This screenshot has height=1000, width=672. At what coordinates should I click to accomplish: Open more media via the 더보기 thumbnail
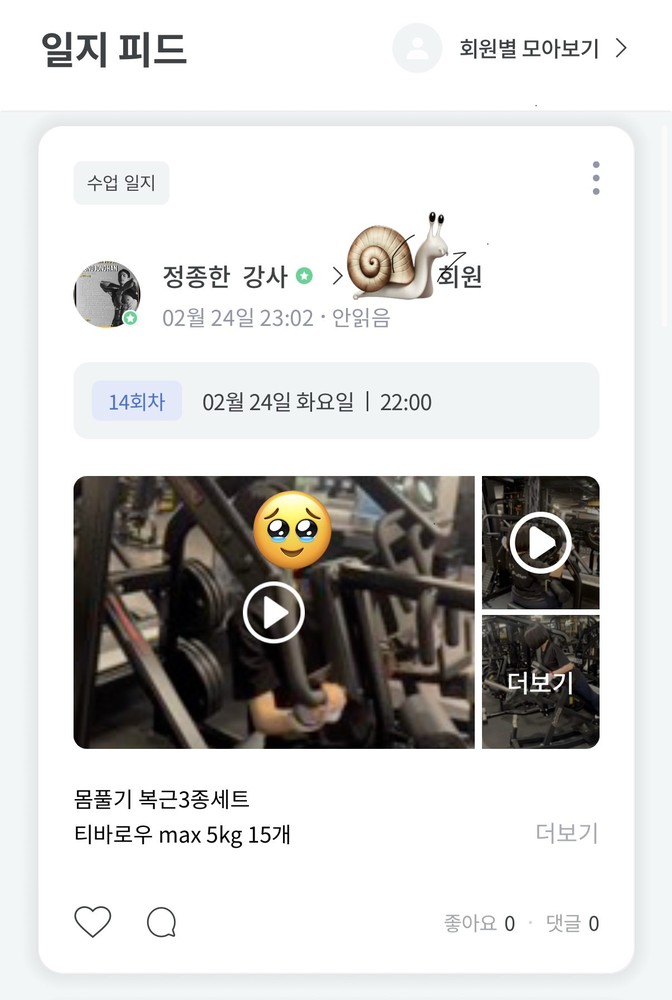pyautogui.click(x=540, y=682)
